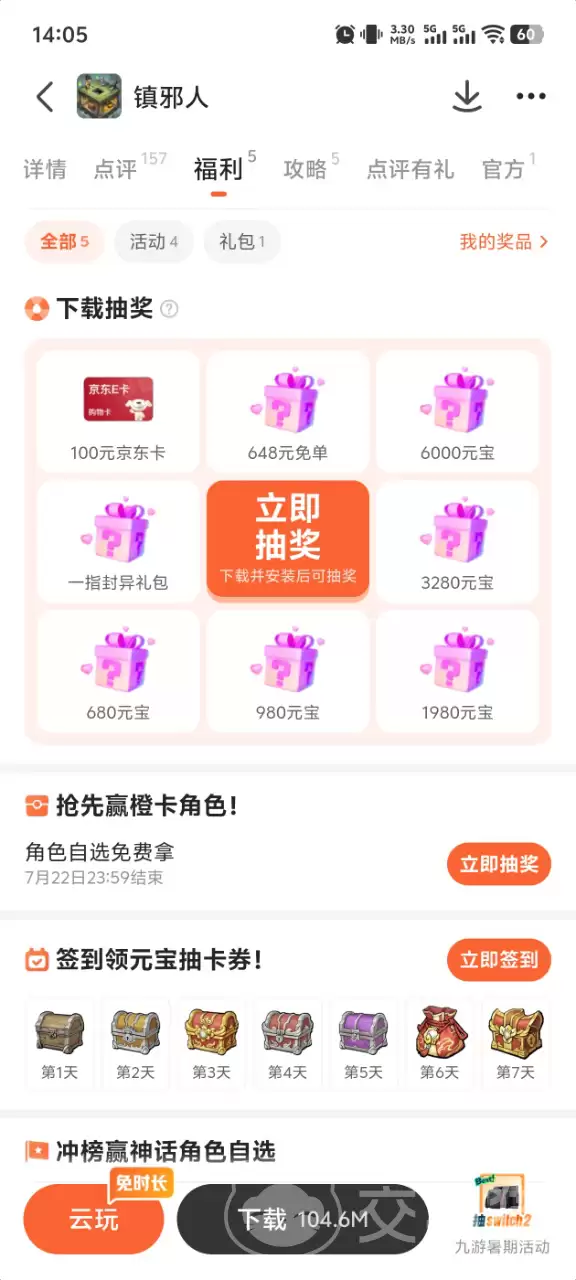Switch to the 详情 tab

pos(45,170)
